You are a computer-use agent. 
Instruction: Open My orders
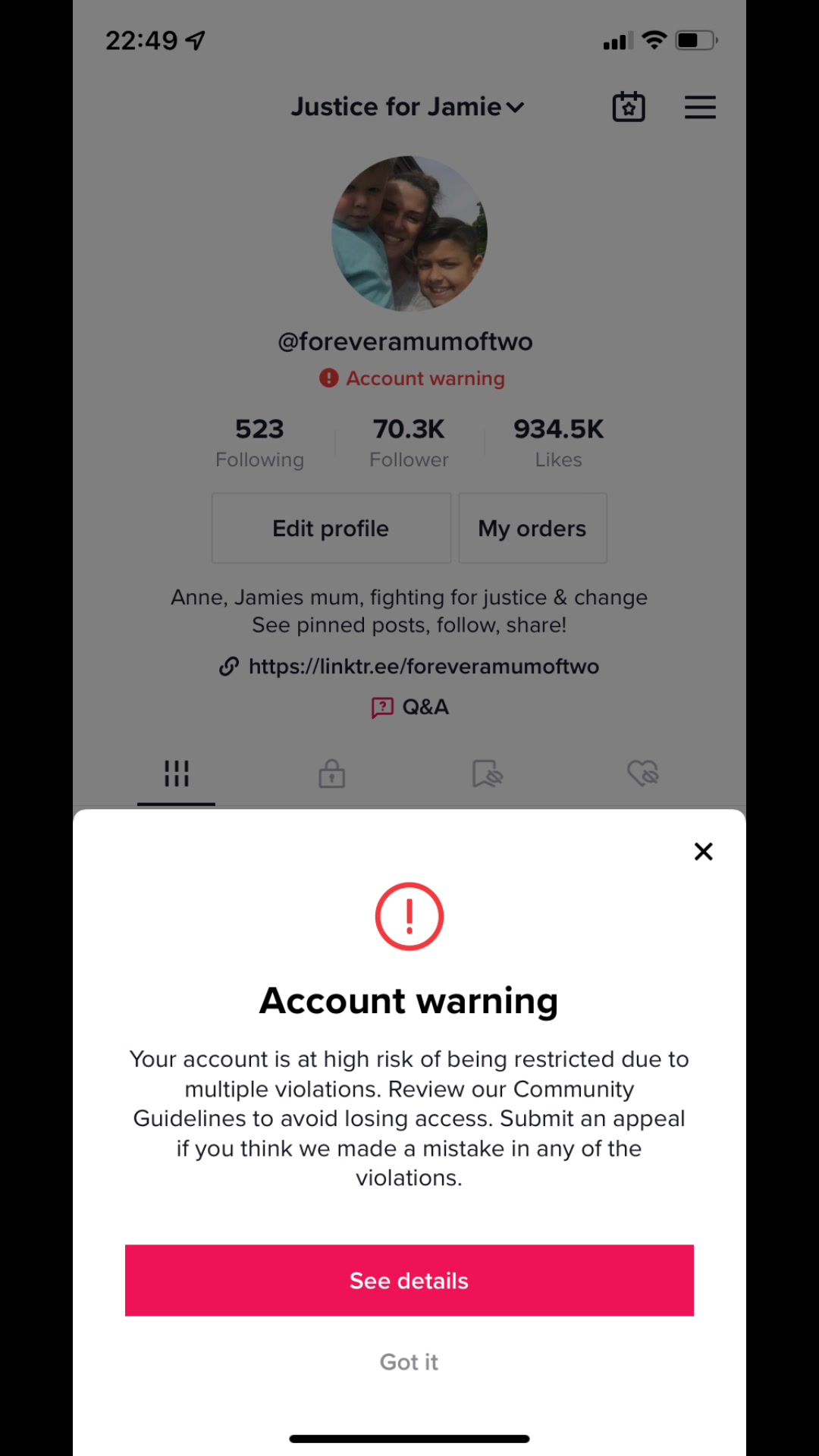(532, 529)
